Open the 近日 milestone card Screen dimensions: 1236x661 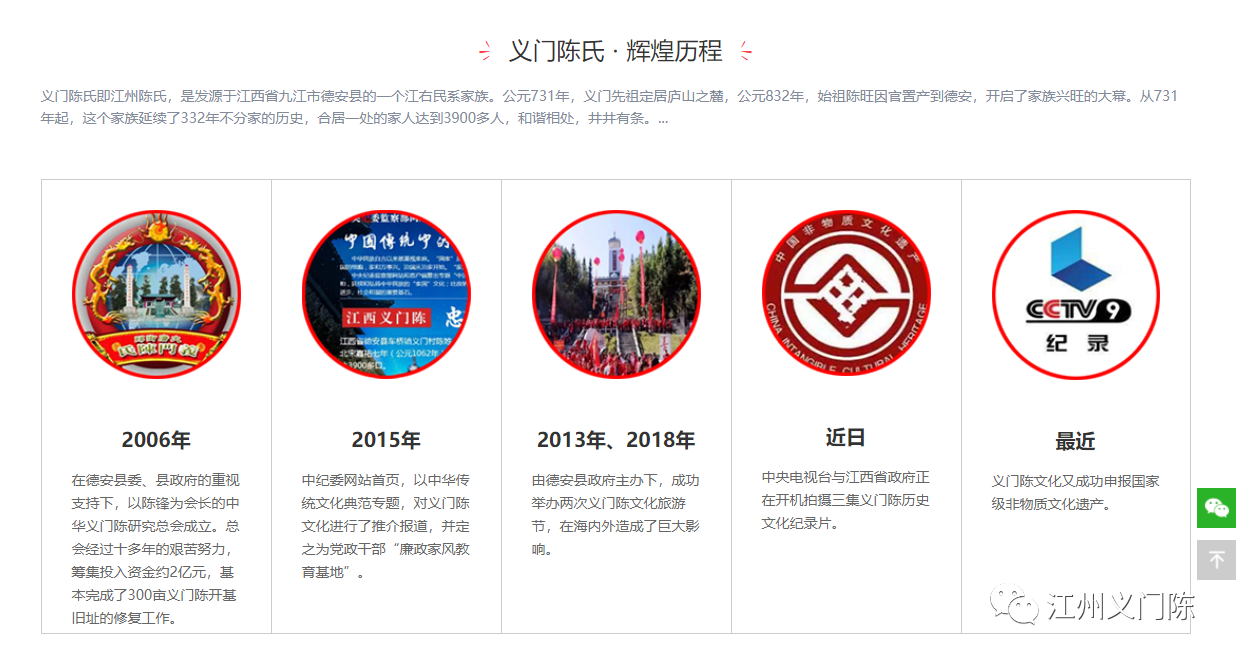846,405
